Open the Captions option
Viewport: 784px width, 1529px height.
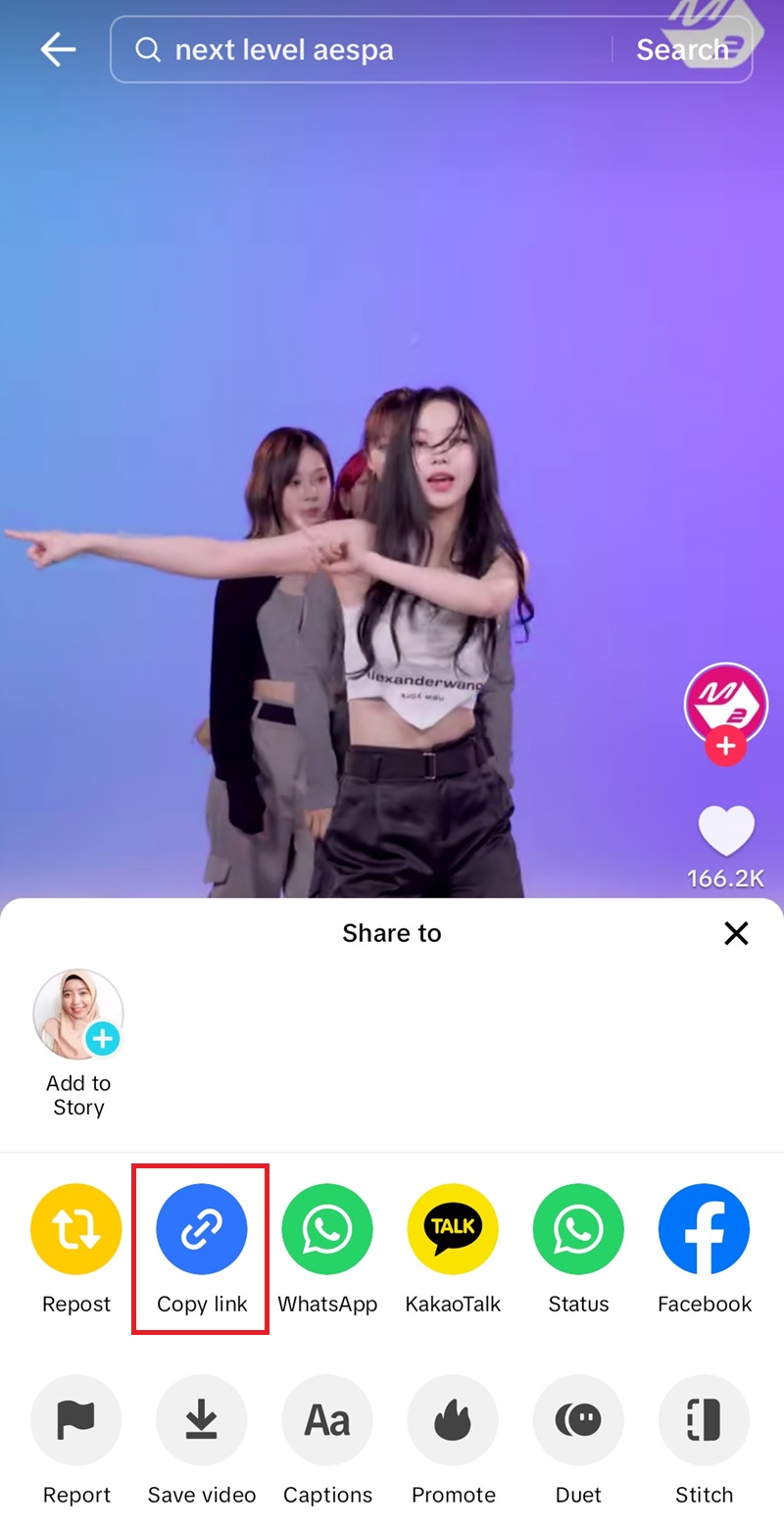click(327, 1420)
